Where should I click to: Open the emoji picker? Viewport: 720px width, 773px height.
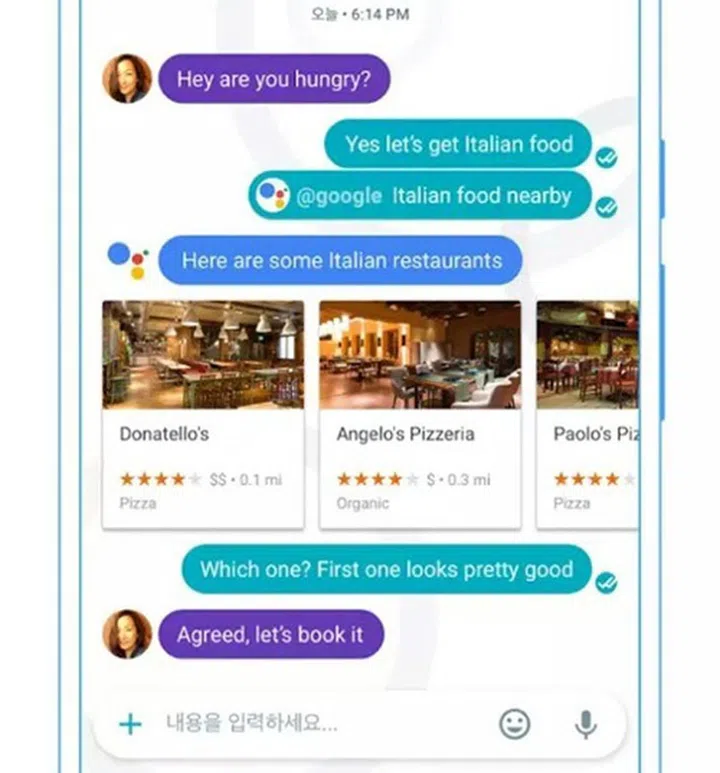[515, 724]
